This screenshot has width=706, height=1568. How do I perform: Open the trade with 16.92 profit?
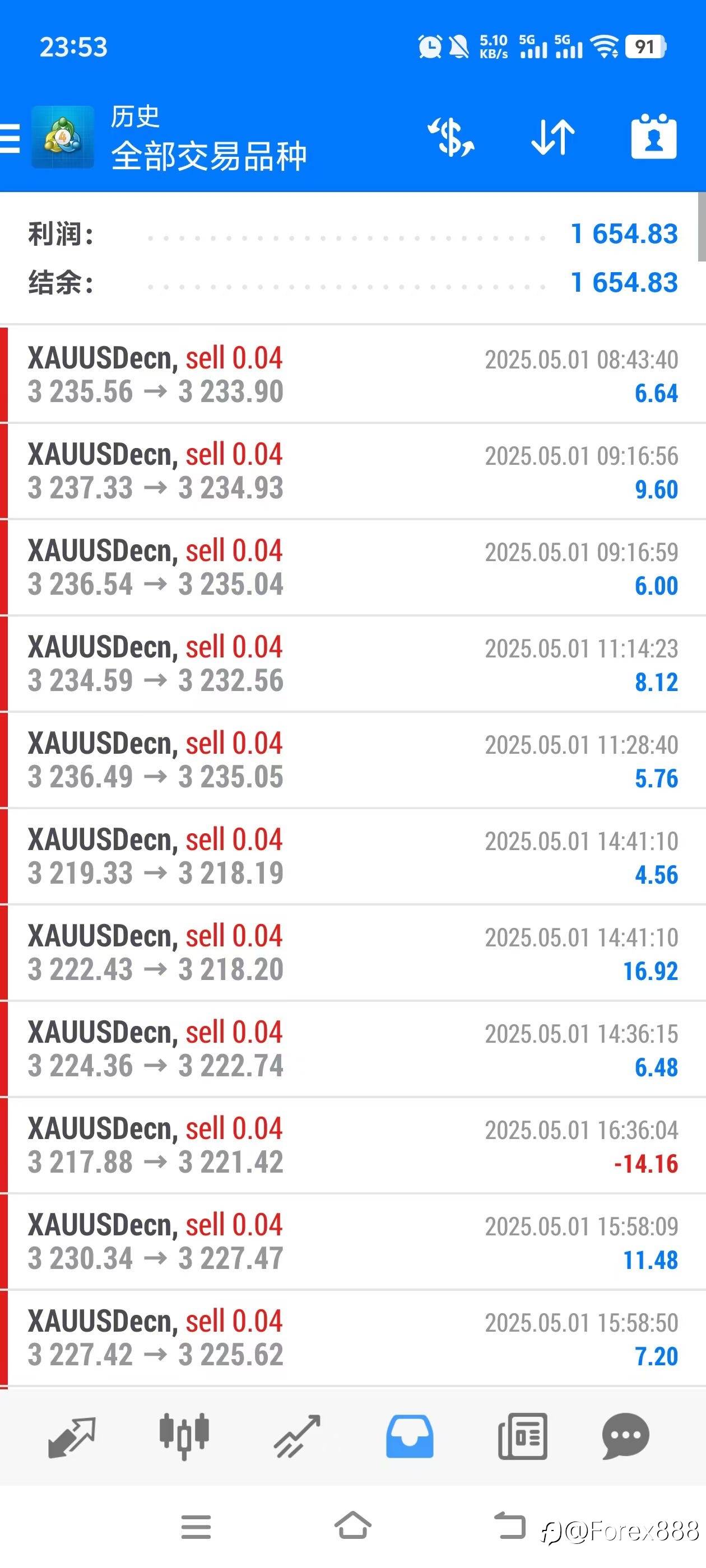[352, 953]
